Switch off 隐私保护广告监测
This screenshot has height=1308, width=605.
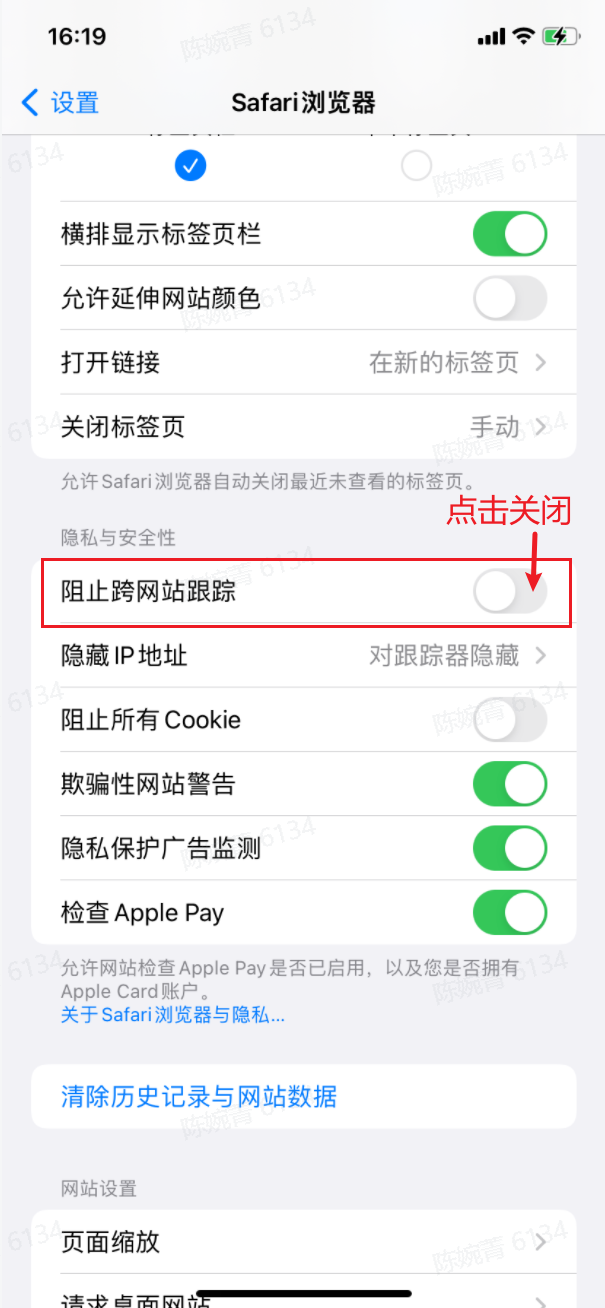click(x=509, y=849)
